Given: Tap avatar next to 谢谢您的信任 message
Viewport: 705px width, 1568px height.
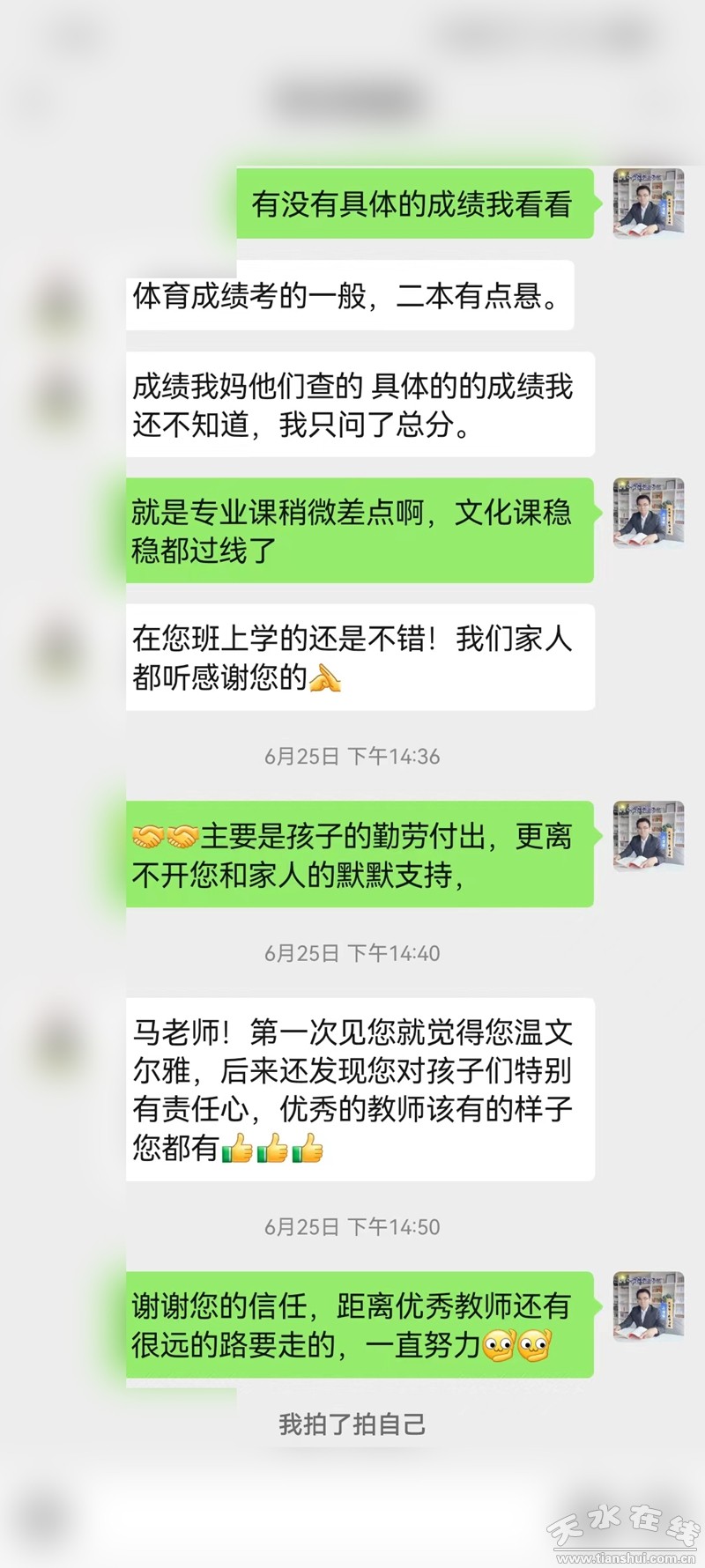Looking at the screenshot, I should click(x=649, y=1306).
